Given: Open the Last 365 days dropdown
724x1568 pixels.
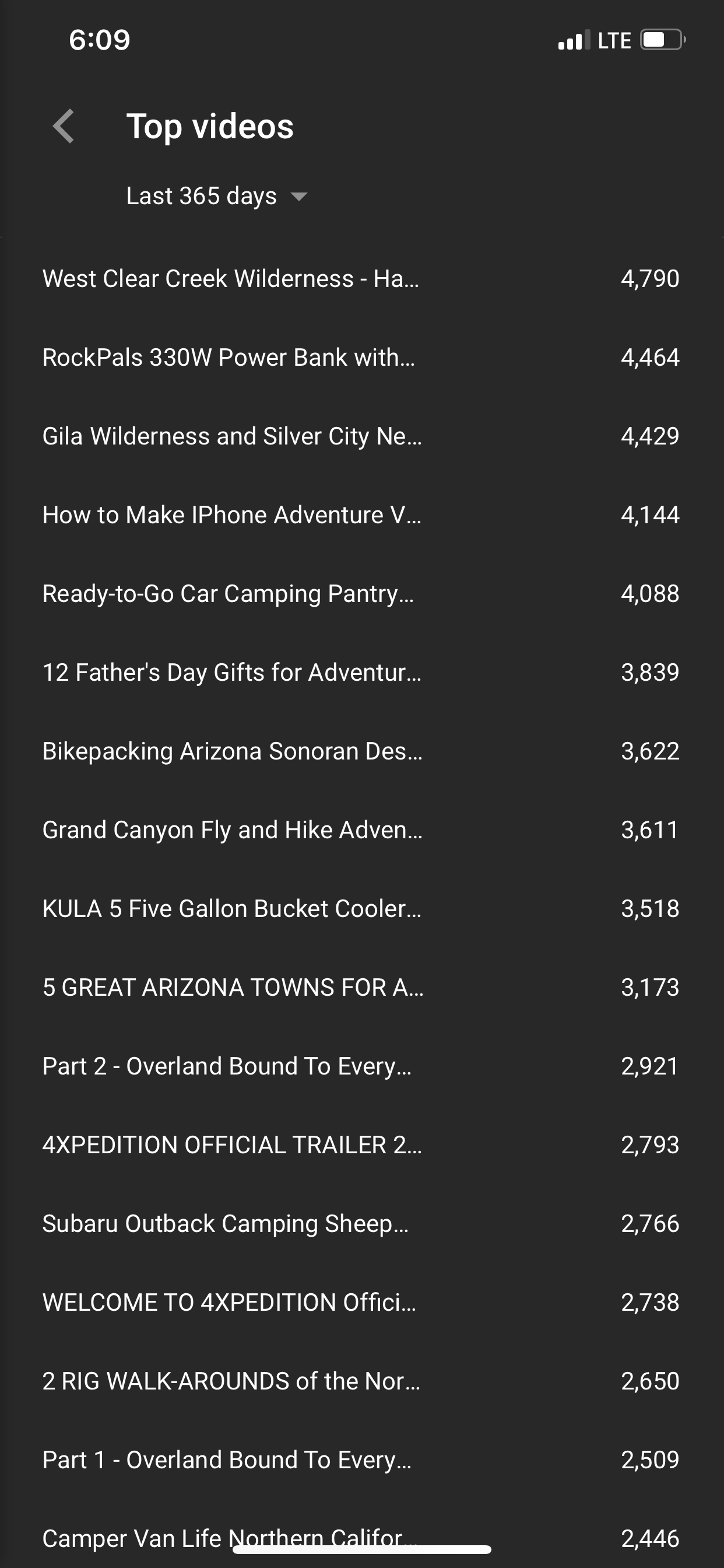Looking at the screenshot, I should pos(216,196).
